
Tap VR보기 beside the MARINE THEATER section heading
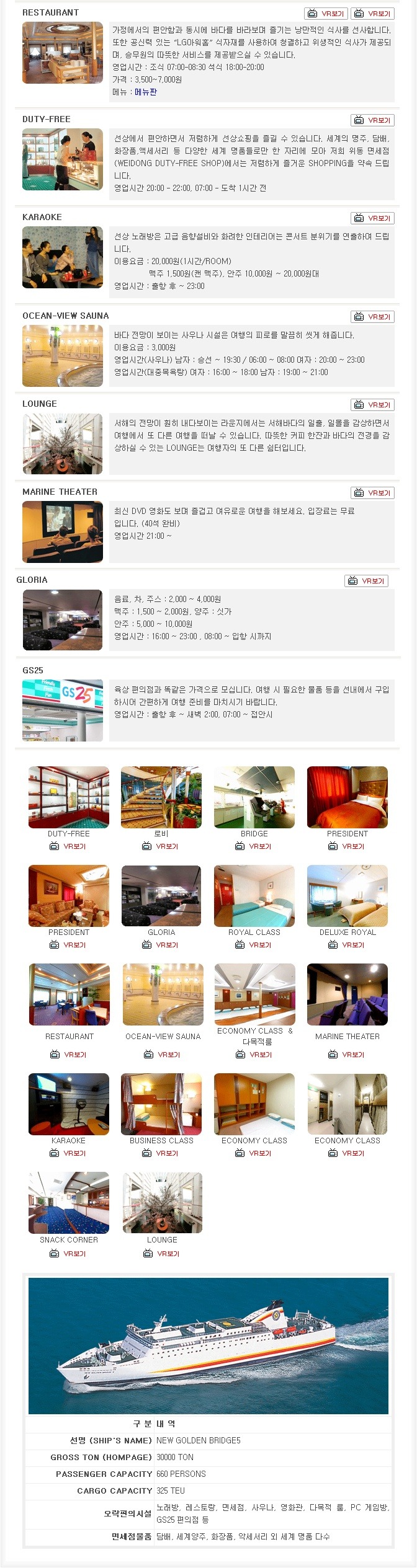pos(373,493)
